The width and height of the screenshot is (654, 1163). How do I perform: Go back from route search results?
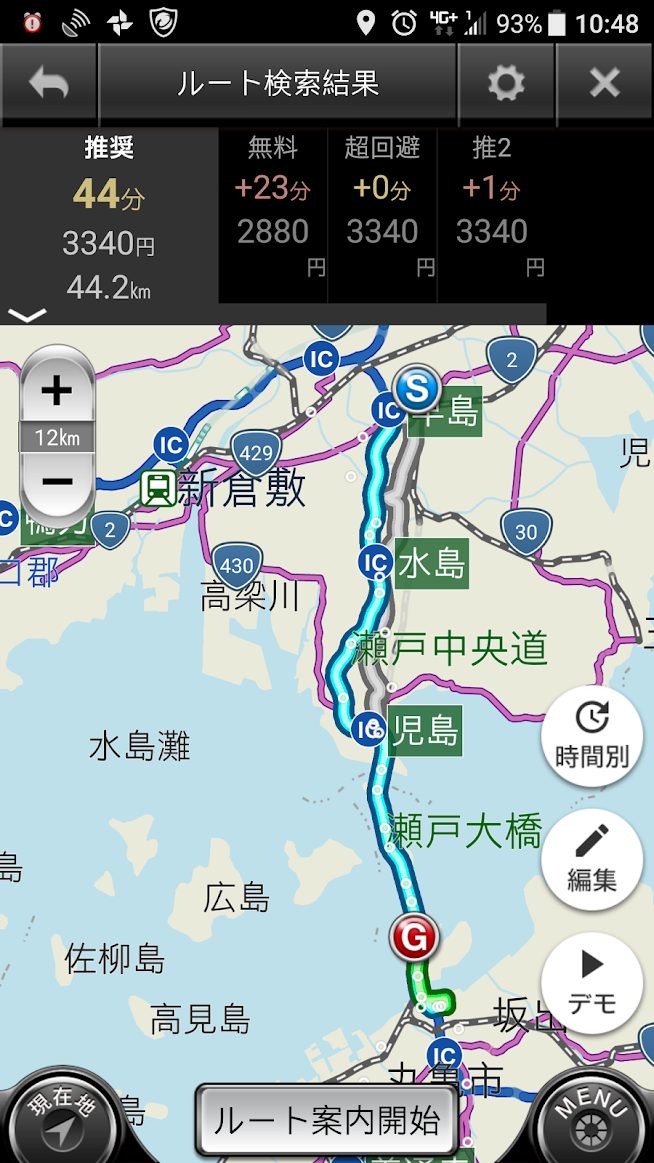[48, 84]
